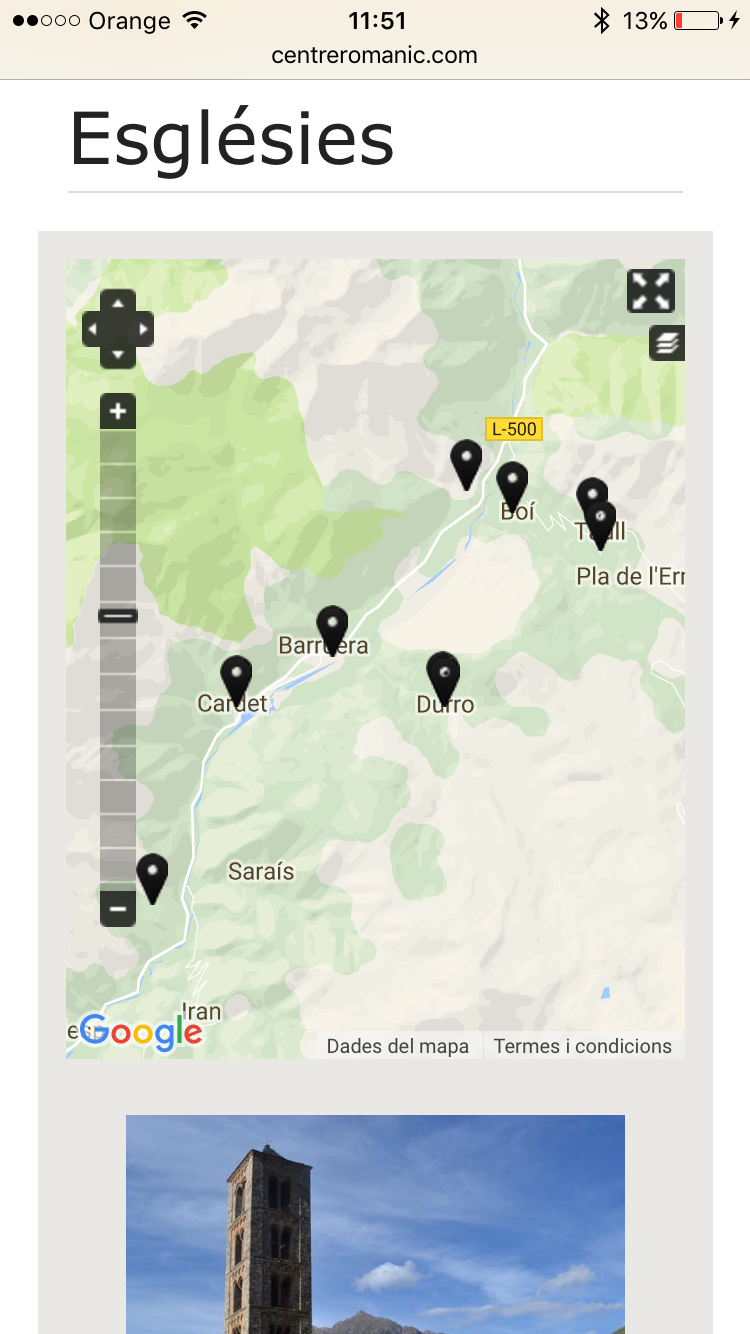Screen dimensions: 750x1334
Task: Pan the map up using arrow
Action: tap(118, 303)
